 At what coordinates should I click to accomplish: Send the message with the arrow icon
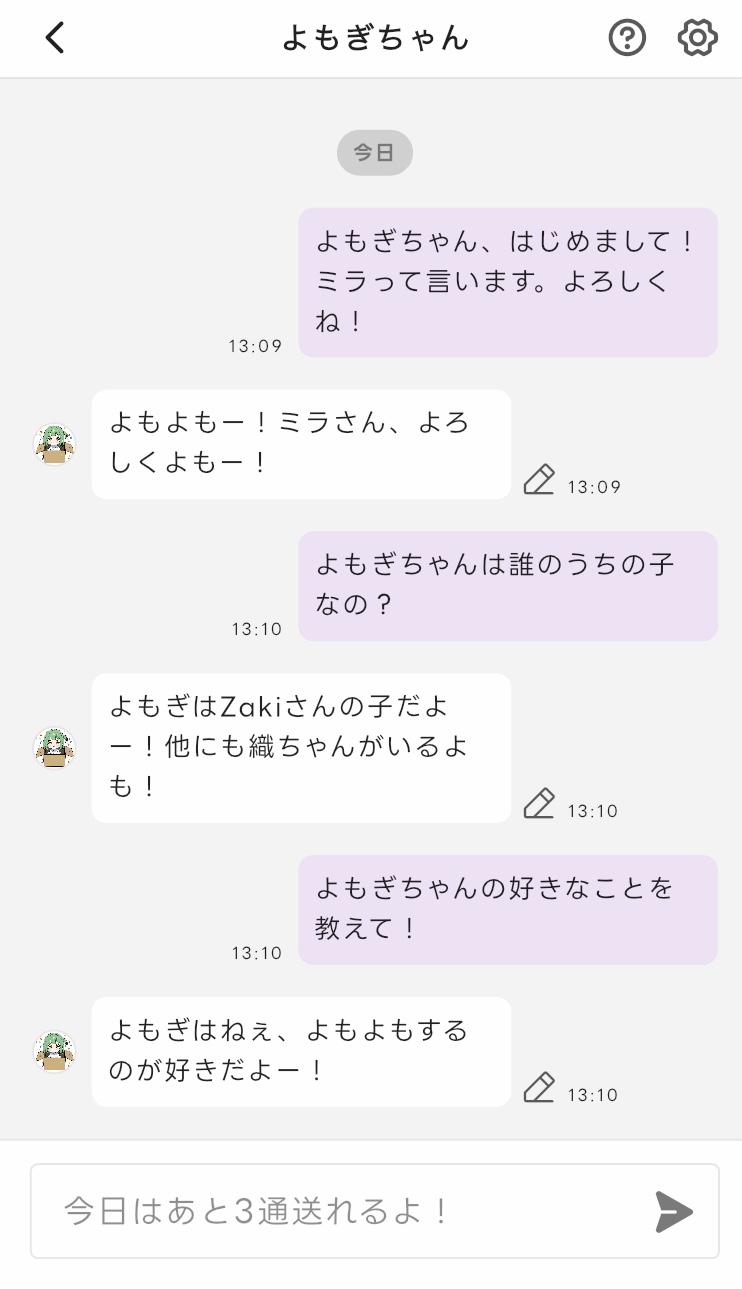(674, 1211)
